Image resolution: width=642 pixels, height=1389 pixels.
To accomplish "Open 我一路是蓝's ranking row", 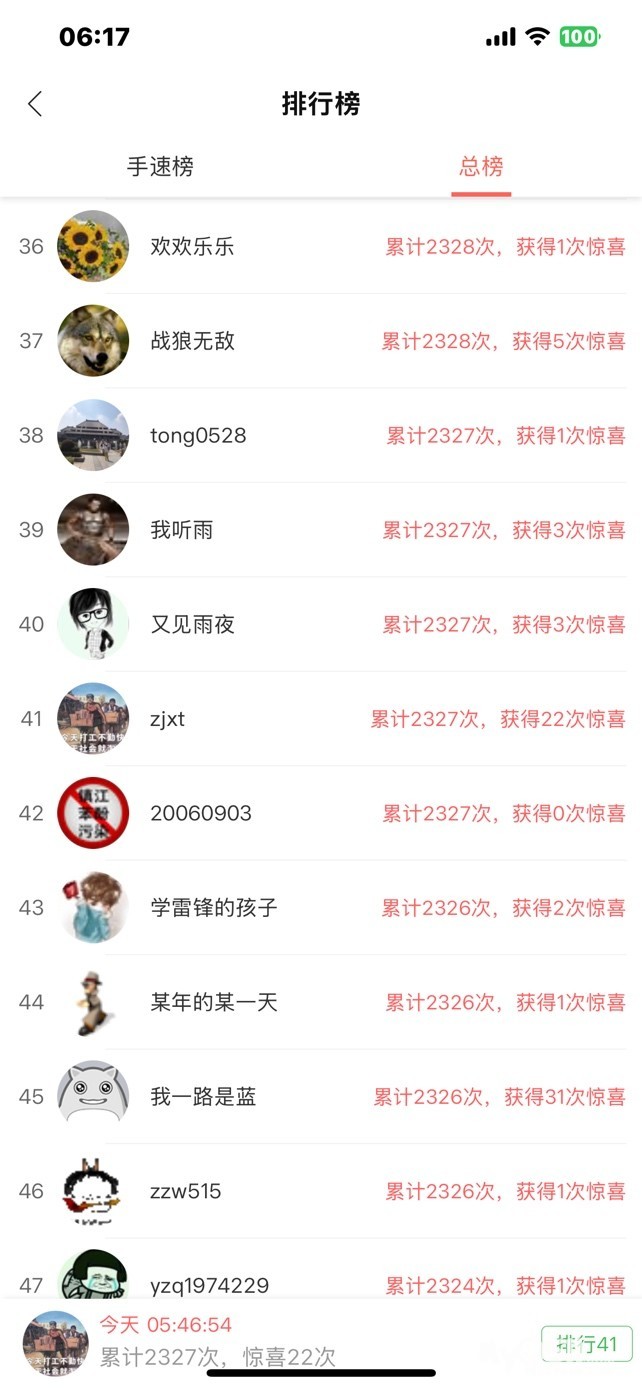I will (321, 1097).
